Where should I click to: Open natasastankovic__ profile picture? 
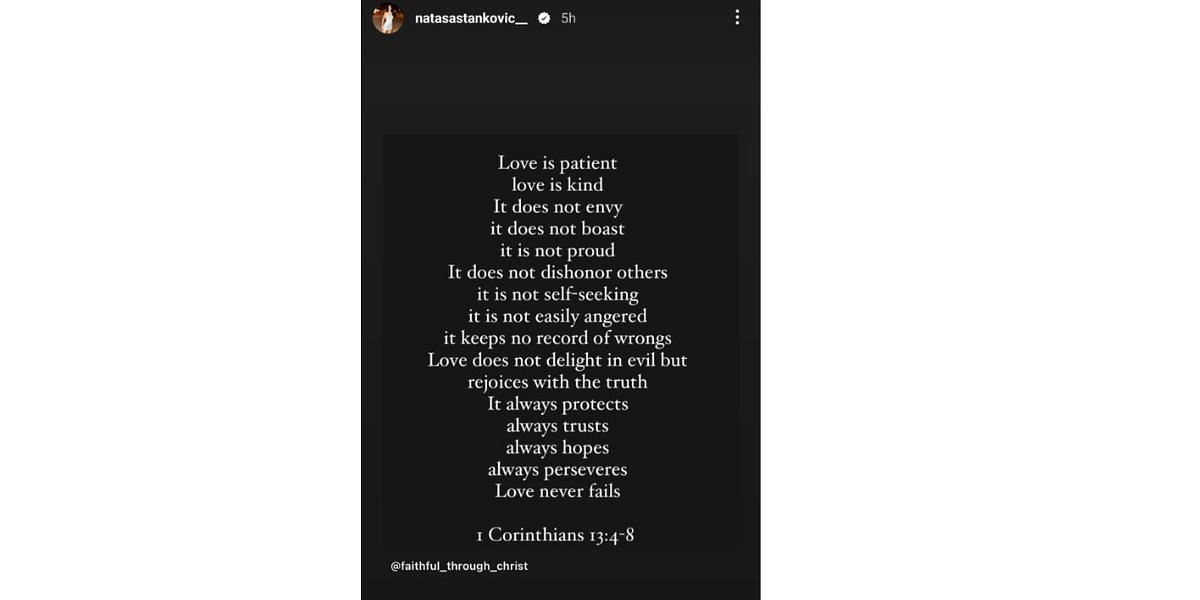tap(388, 18)
